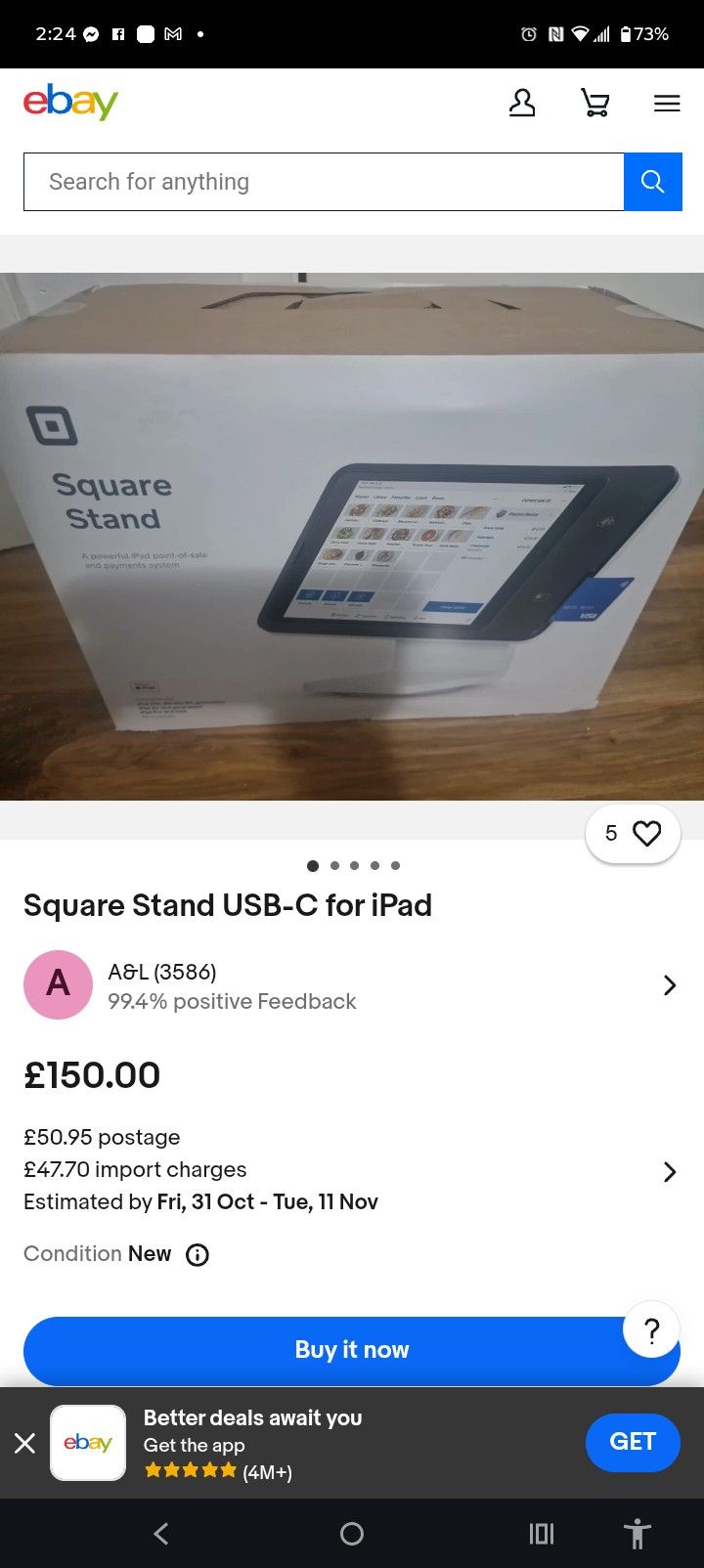View condition details via the info icon
Viewport: 704px width, 1568px height.
[197, 1254]
